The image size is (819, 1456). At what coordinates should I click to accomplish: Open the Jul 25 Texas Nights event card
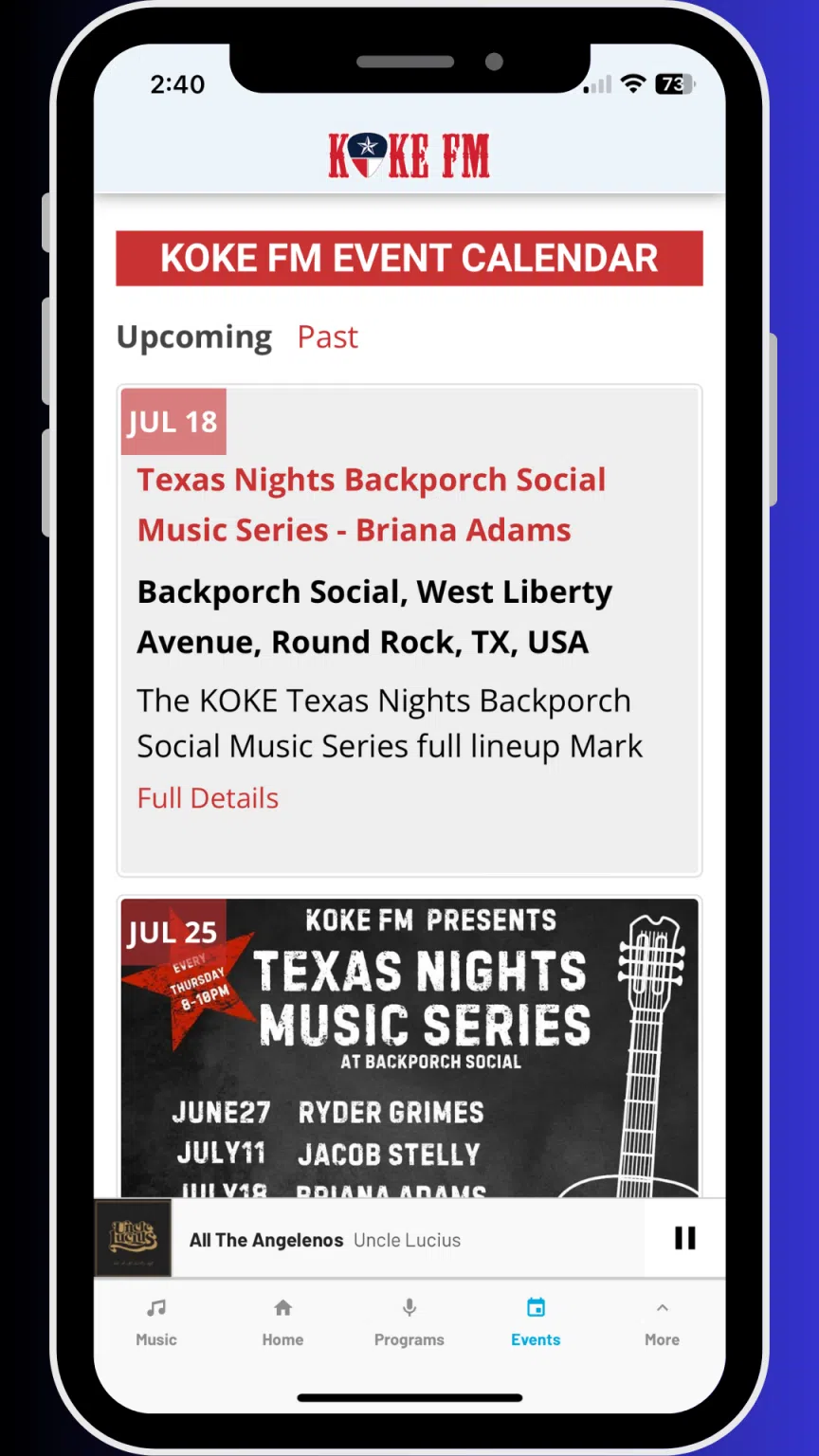coord(409,1047)
